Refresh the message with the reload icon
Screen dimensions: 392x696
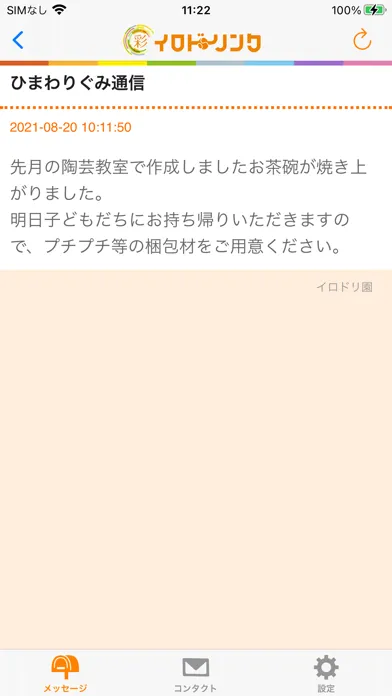362,40
